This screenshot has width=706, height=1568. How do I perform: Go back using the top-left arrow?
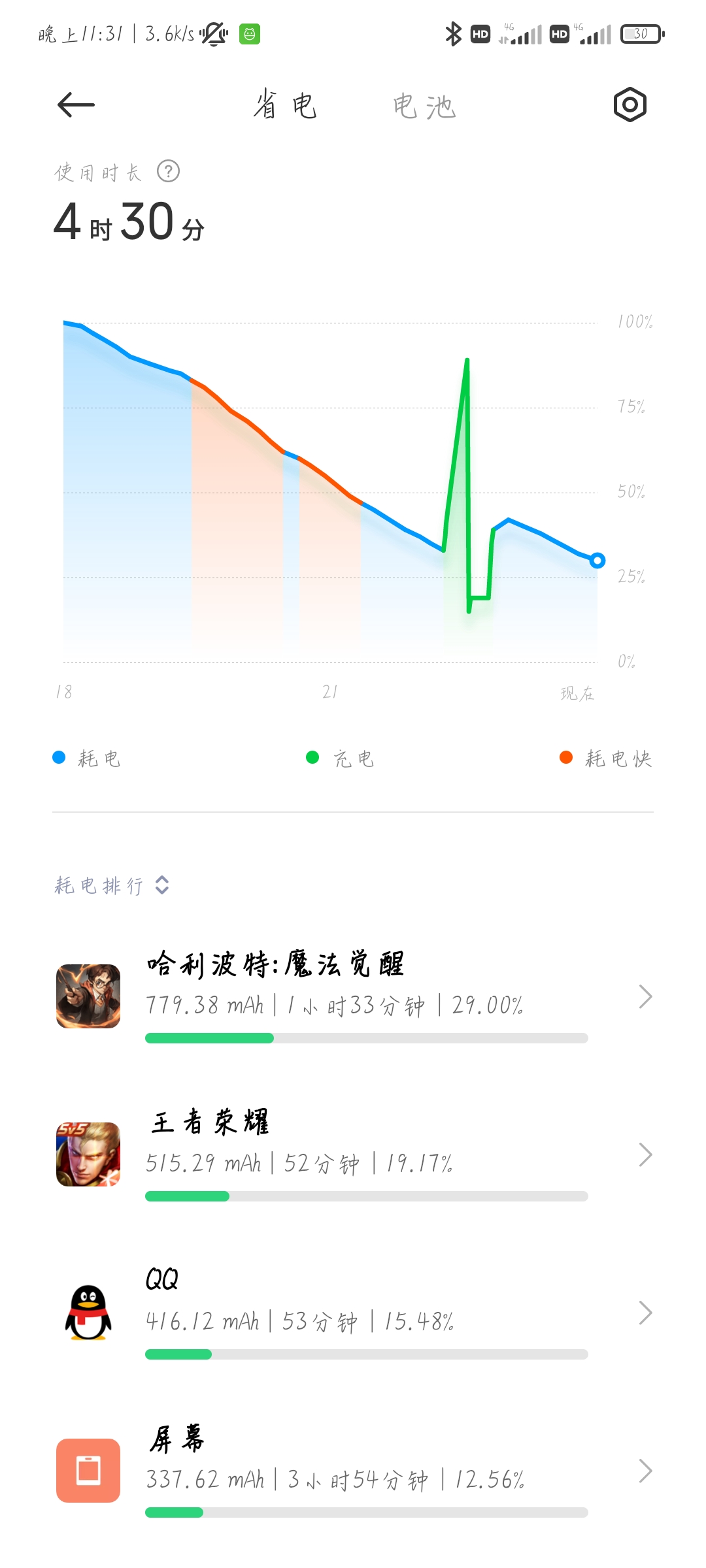(76, 105)
